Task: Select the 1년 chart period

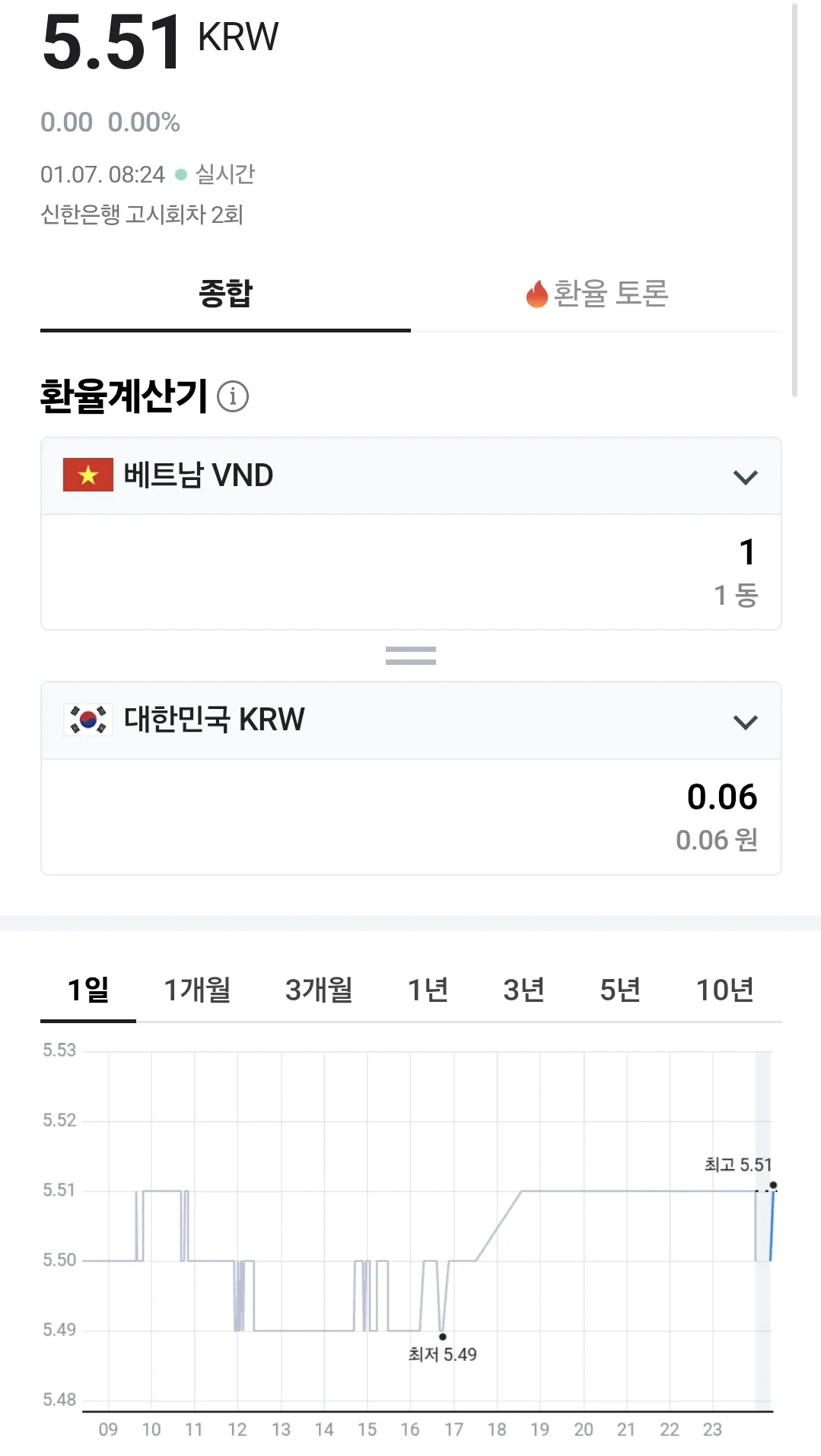Action: [428, 990]
